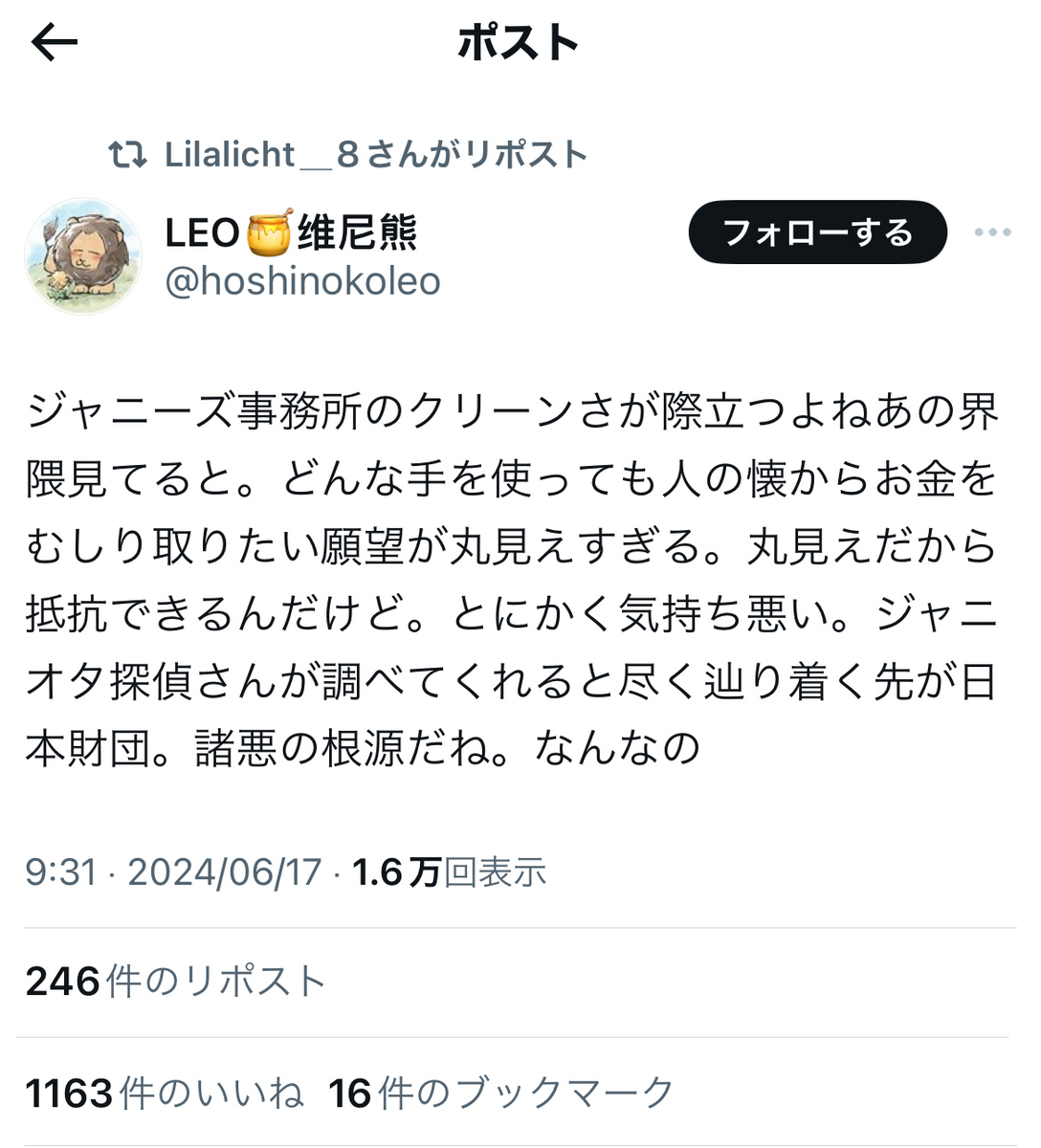Screen dimensions: 1041x1148
Task: Open reposter Lilalicht__8's profile
Action: (x=374, y=154)
